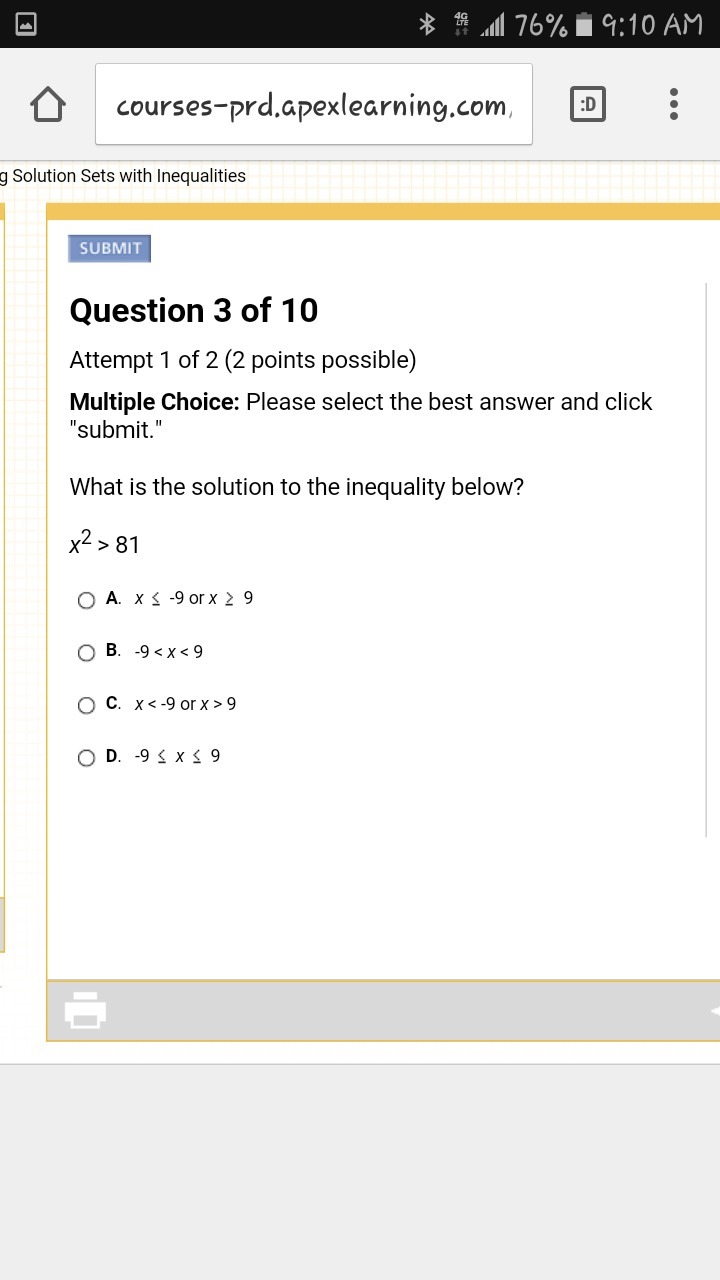Choose answer B: -9 < x < 9
This screenshot has height=1280, width=720.
point(87,652)
